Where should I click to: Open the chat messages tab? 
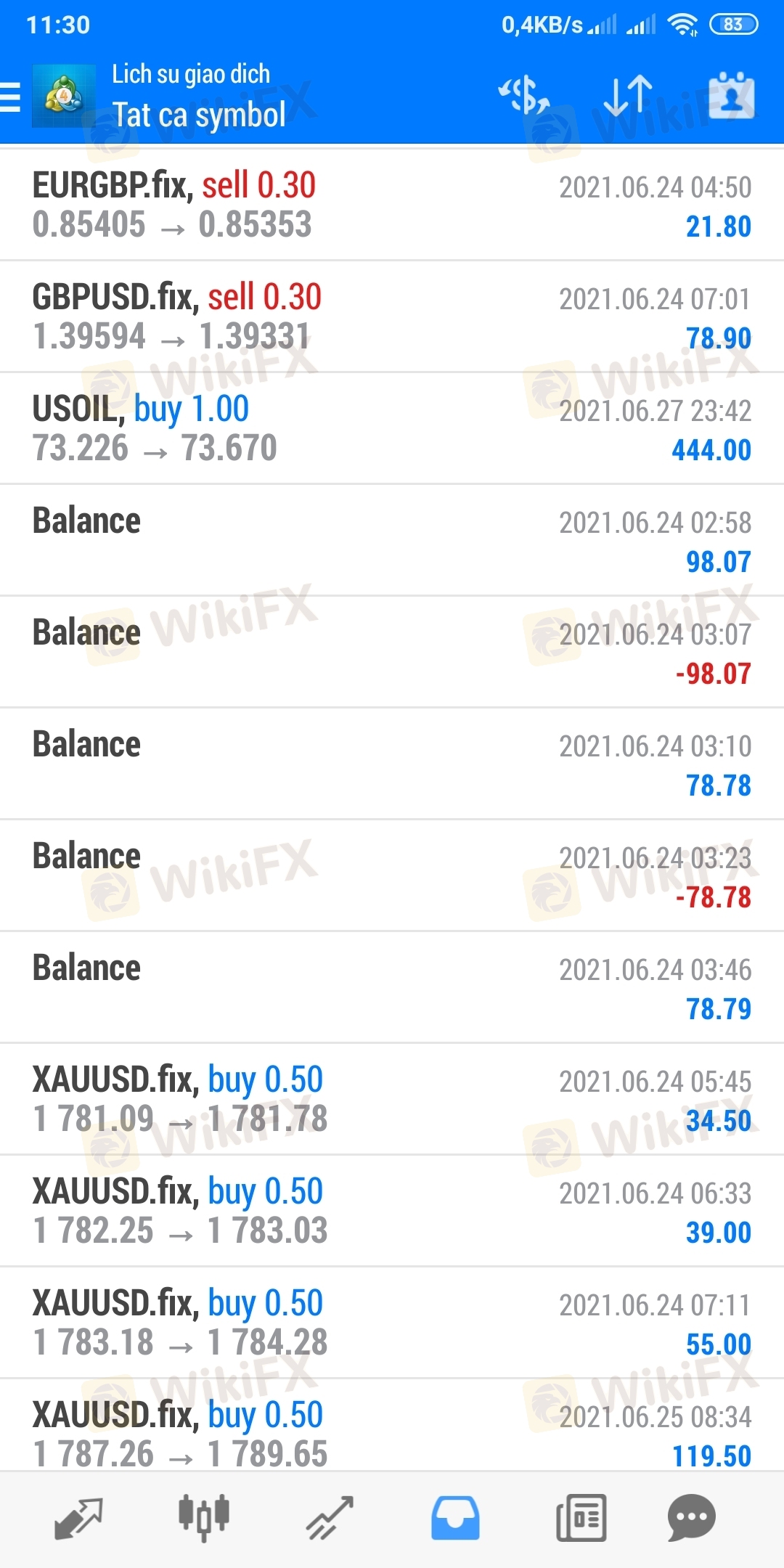[x=691, y=1519]
